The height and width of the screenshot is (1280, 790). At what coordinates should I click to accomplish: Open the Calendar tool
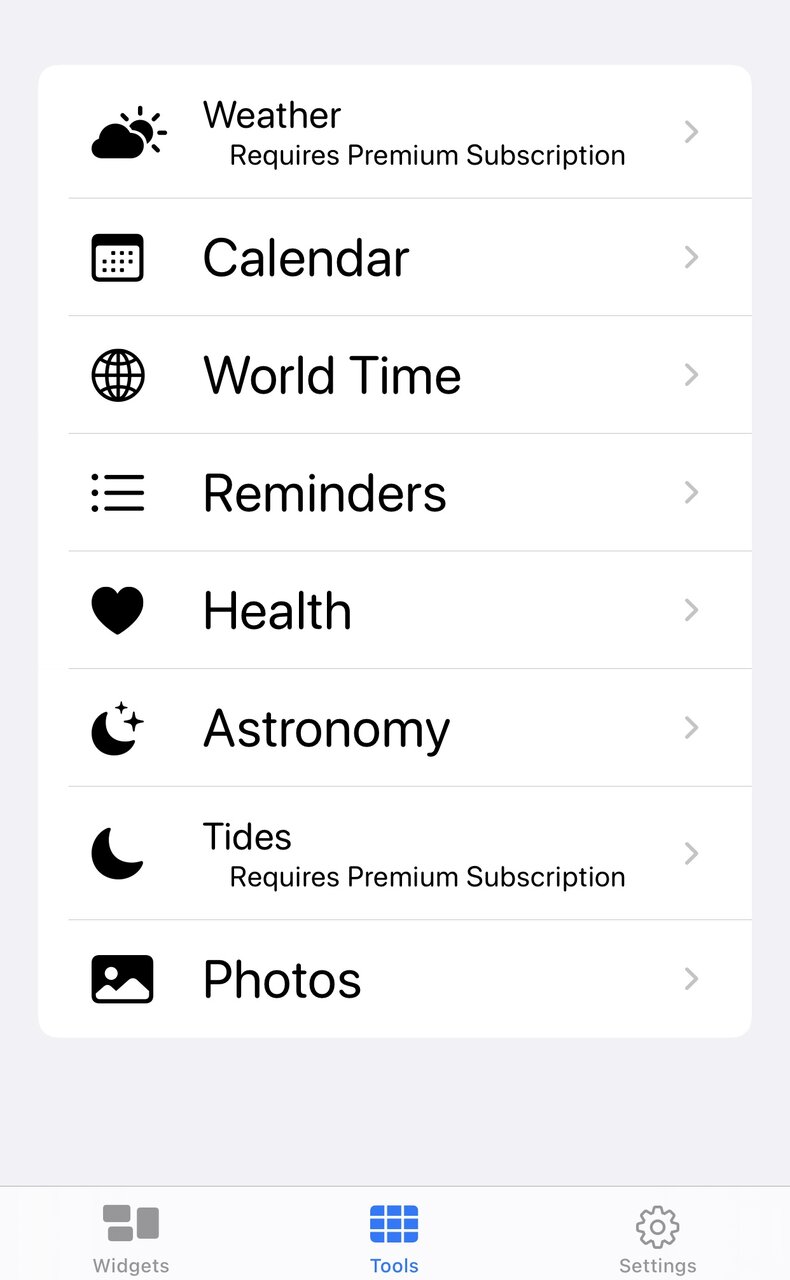coord(395,257)
